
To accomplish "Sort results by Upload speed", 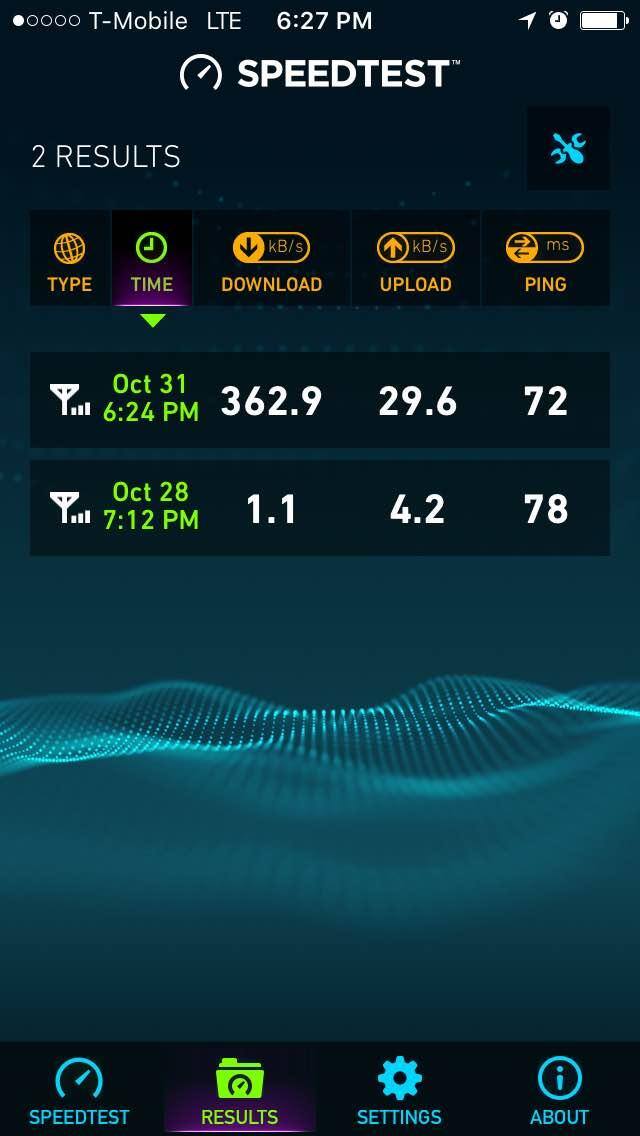I will tap(415, 260).
